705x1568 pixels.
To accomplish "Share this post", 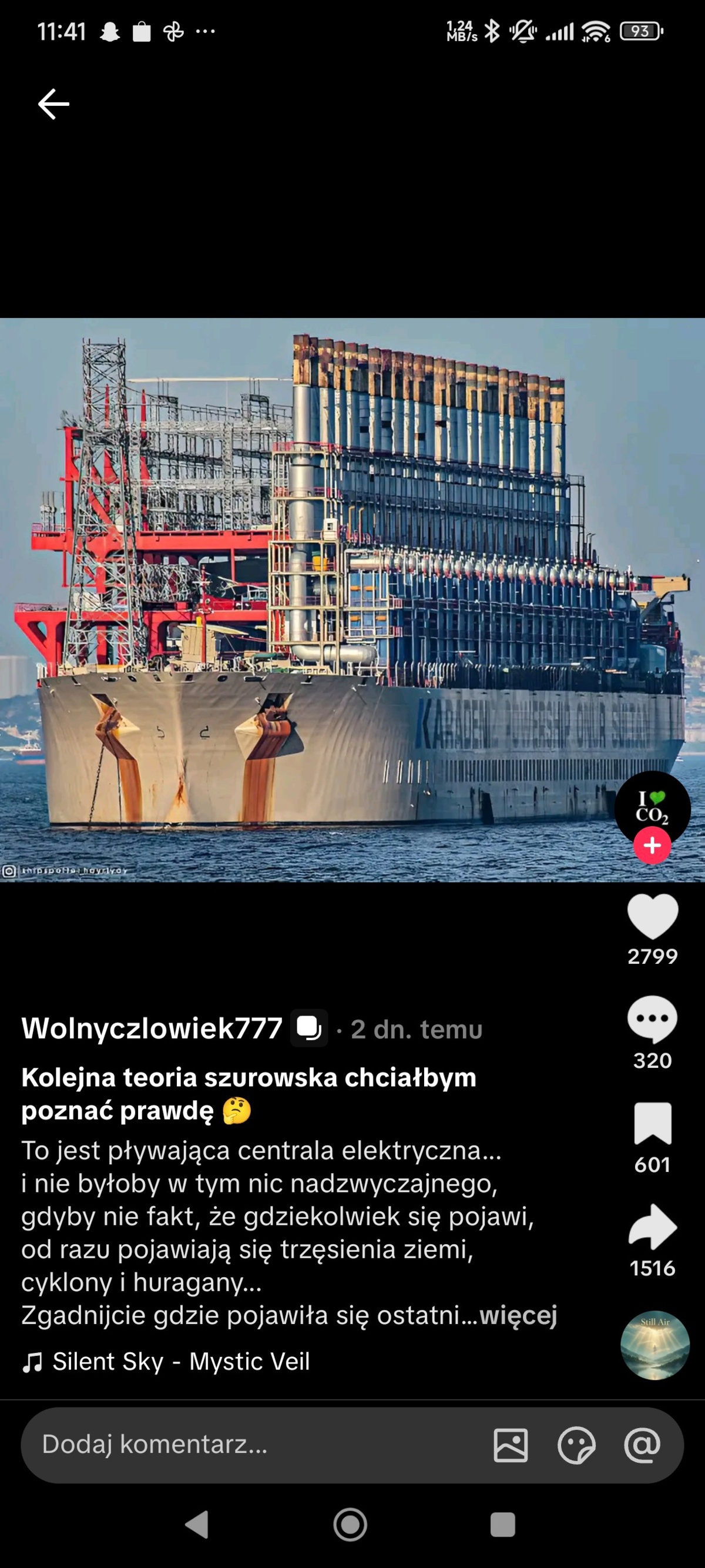I will click(x=652, y=1227).
